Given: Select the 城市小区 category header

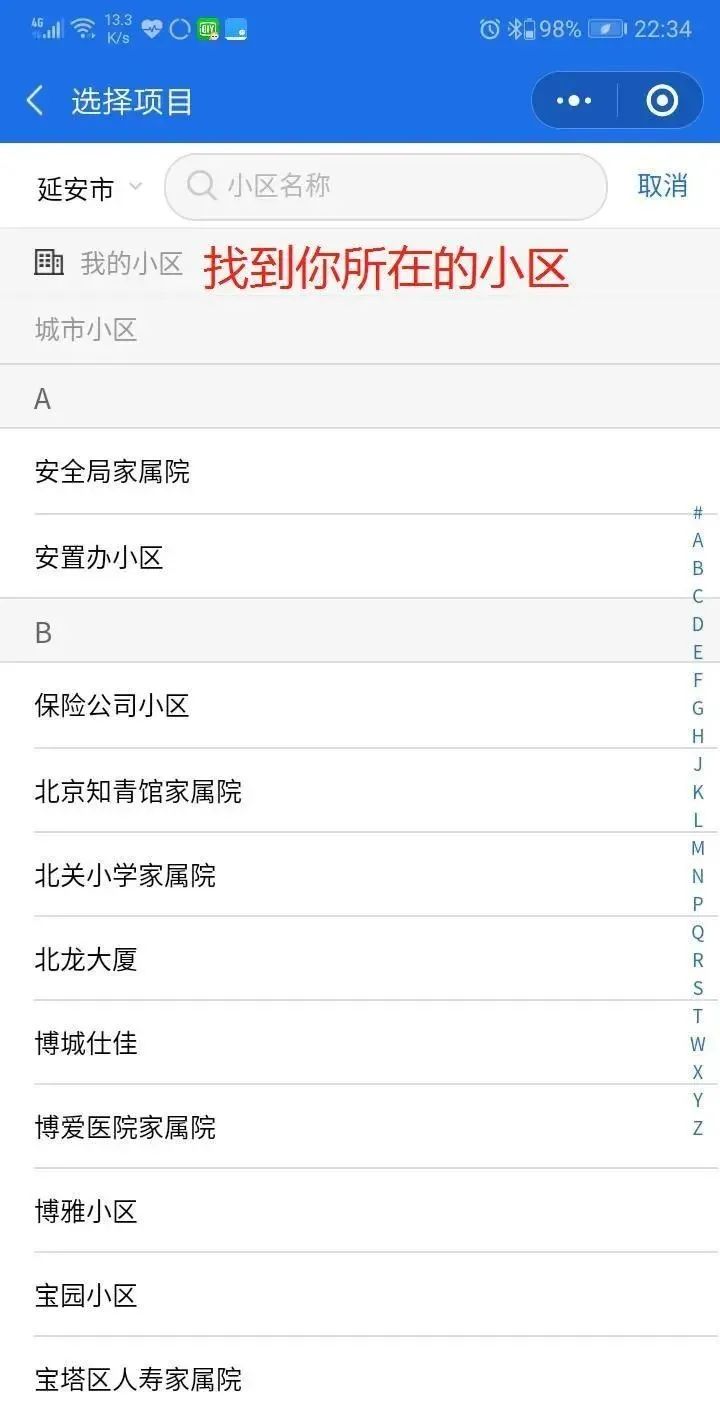Looking at the screenshot, I should point(86,330).
